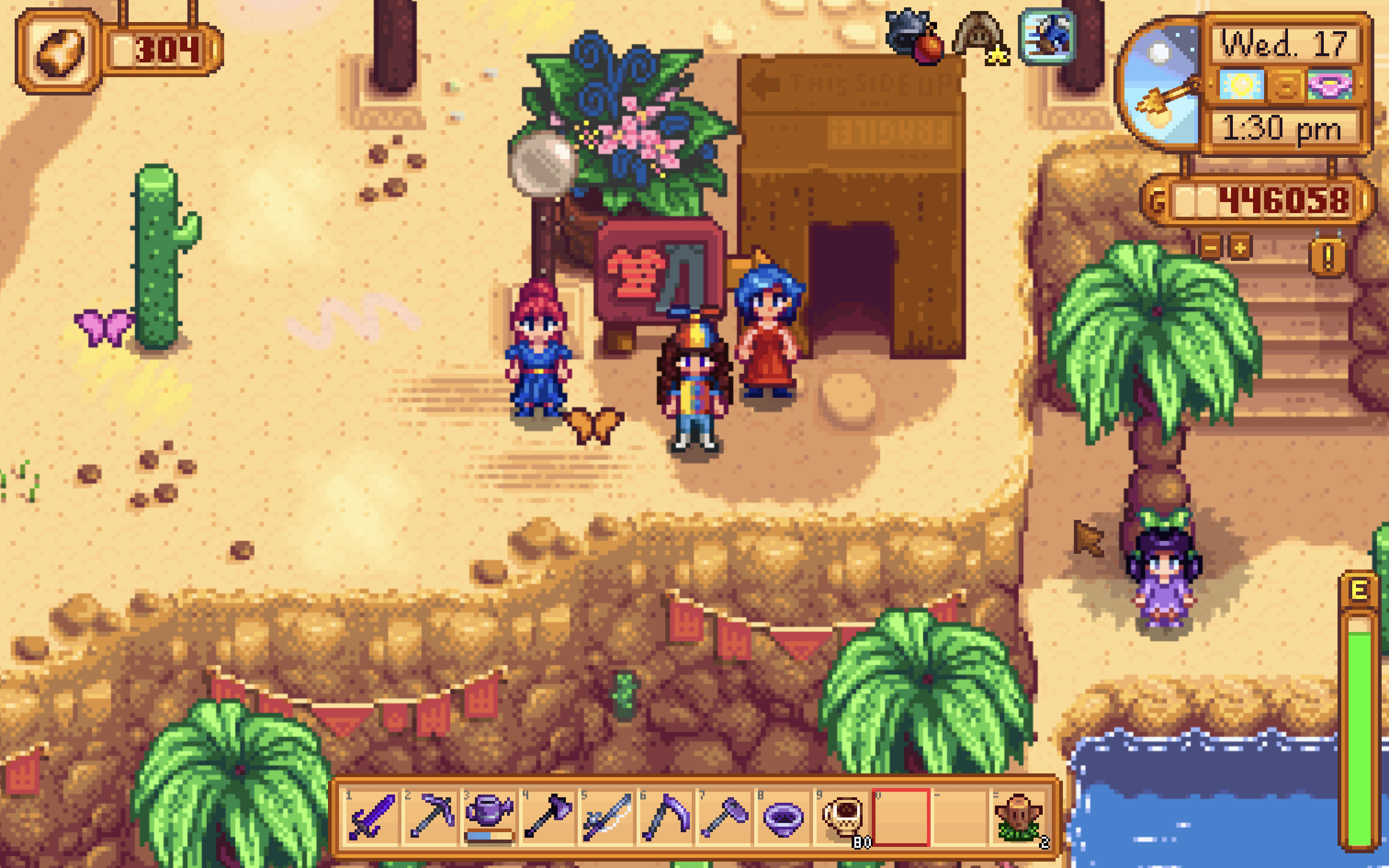The height and width of the screenshot is (868, 1389).
Task: Zoom out with the minus button
Action: [x=1210, y=248]
